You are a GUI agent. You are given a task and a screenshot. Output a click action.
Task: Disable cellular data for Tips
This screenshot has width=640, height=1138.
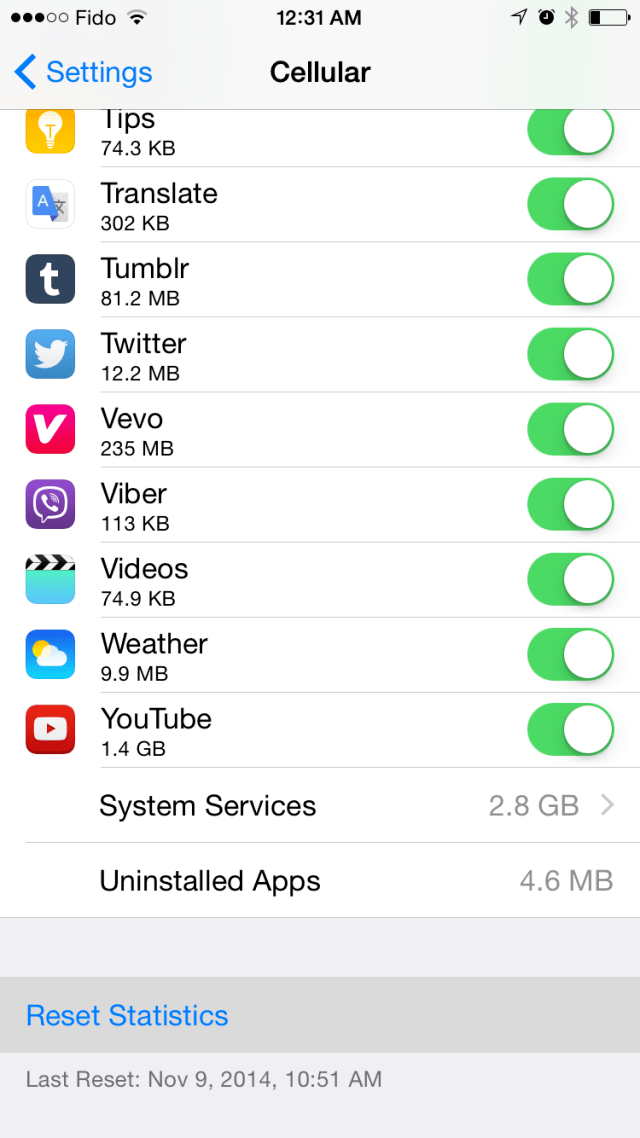570,131
